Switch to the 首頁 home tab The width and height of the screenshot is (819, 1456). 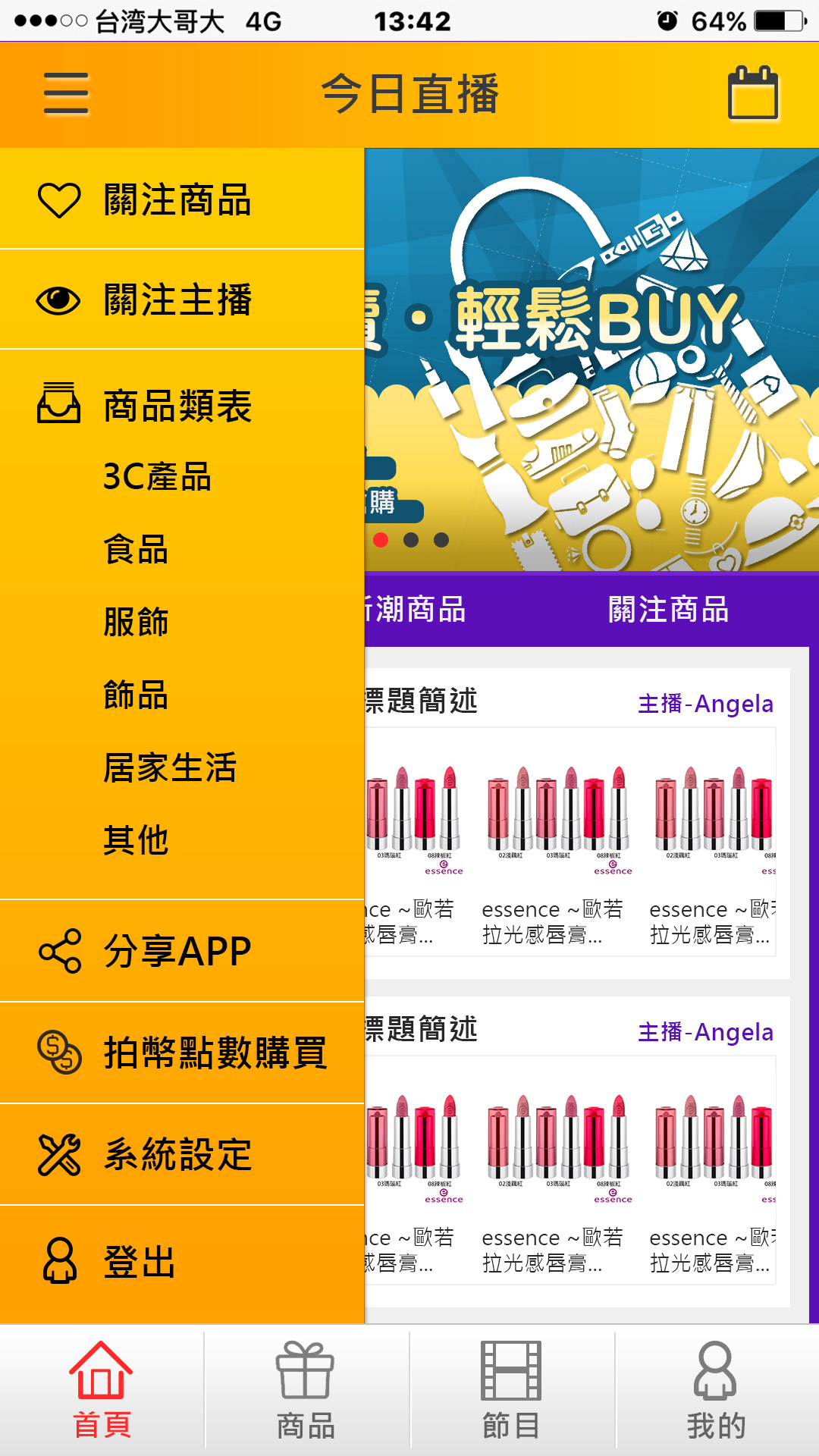102,1390
